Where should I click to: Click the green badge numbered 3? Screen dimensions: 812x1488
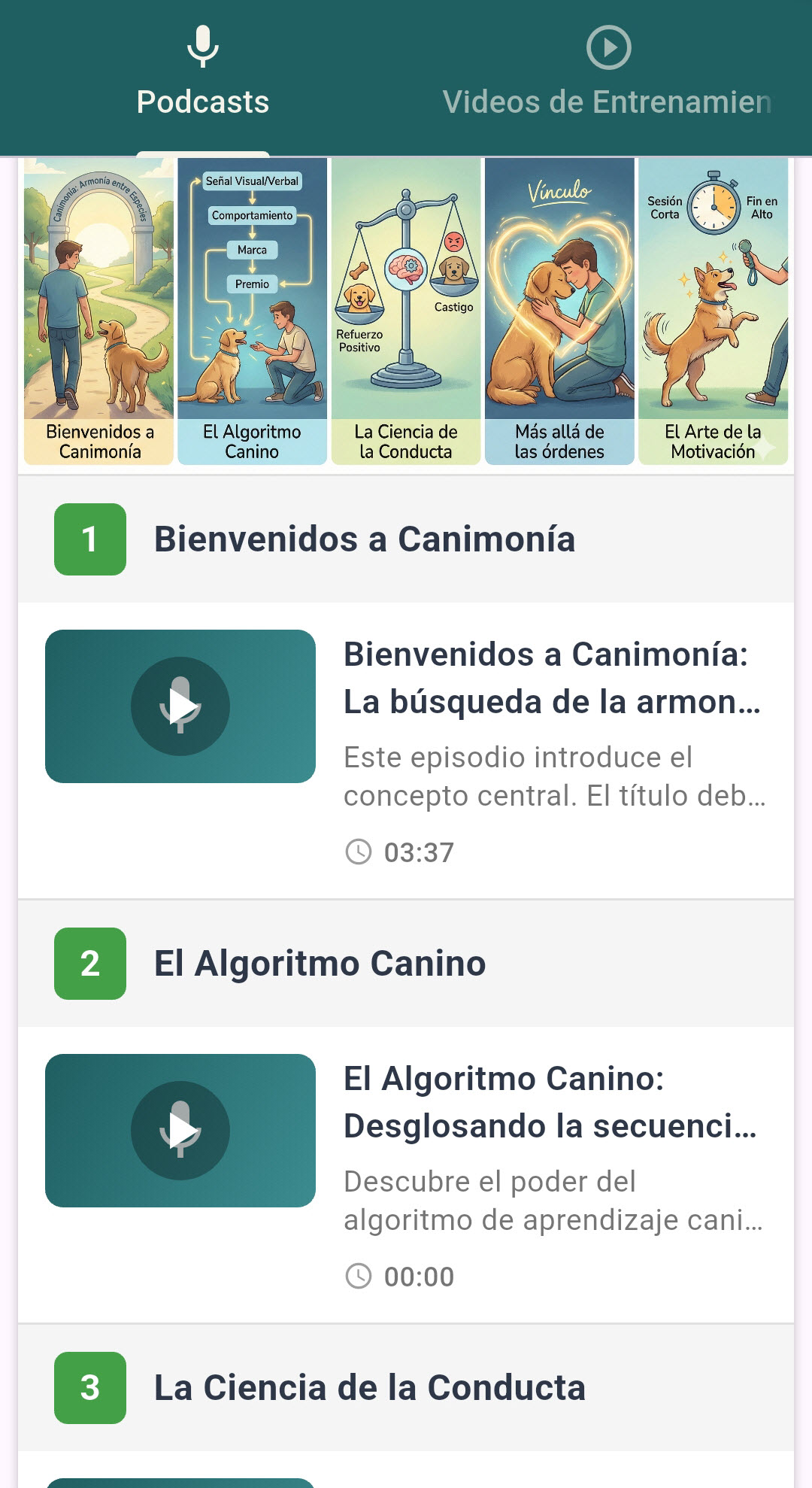click(x=90, y=1386)
